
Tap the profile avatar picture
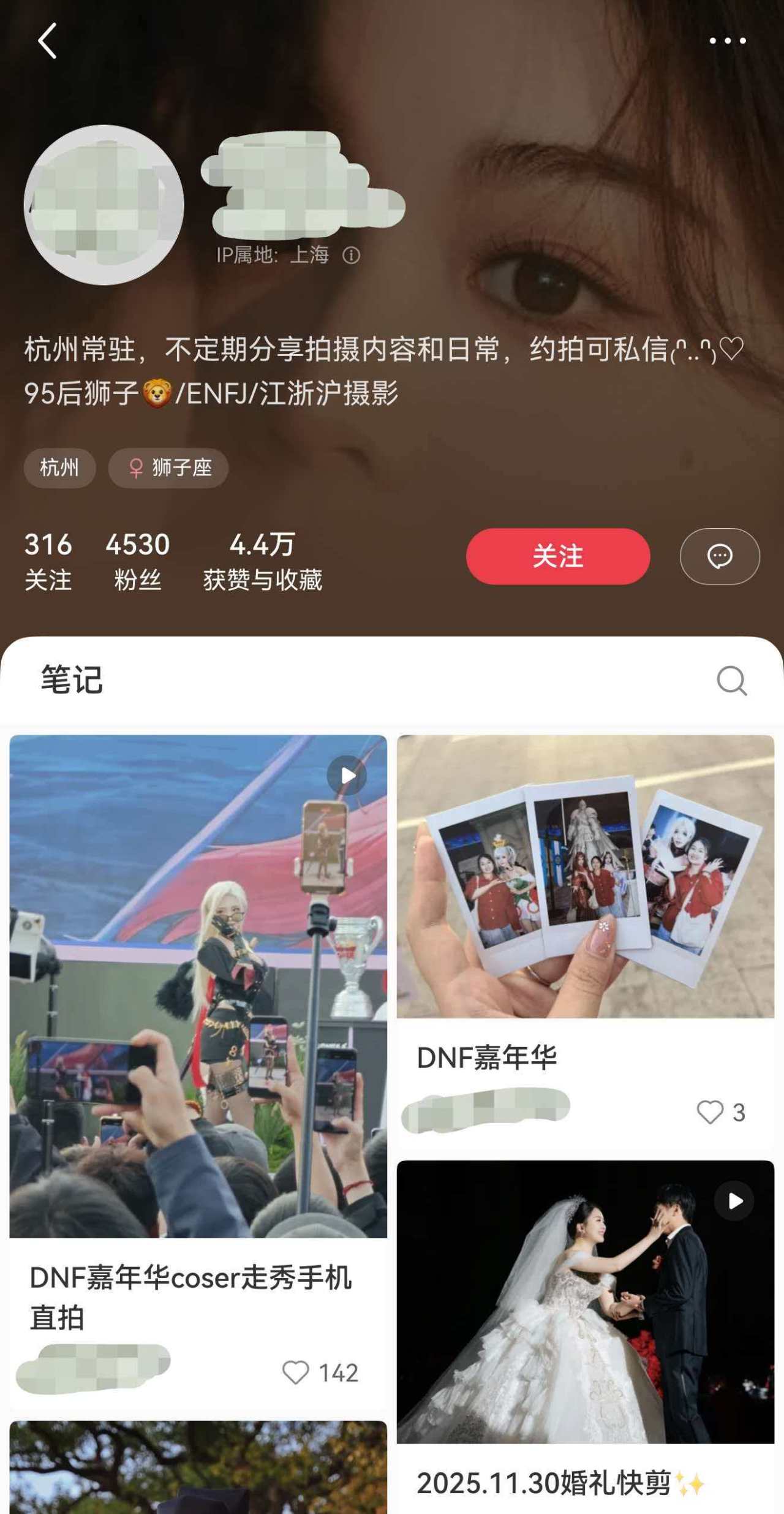(x=104, y=205)
